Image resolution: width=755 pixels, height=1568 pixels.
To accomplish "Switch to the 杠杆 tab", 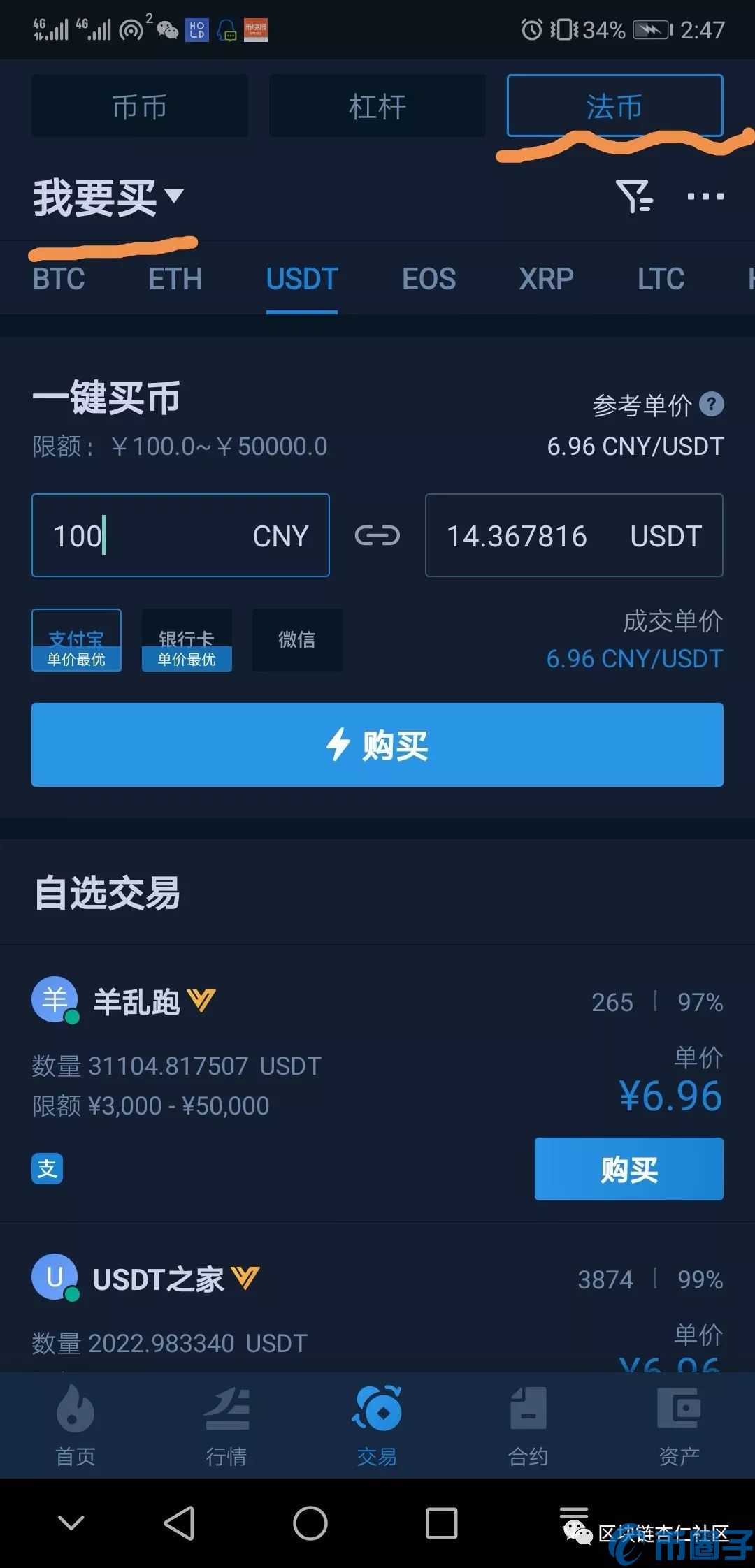I will (x=377, y=106).
